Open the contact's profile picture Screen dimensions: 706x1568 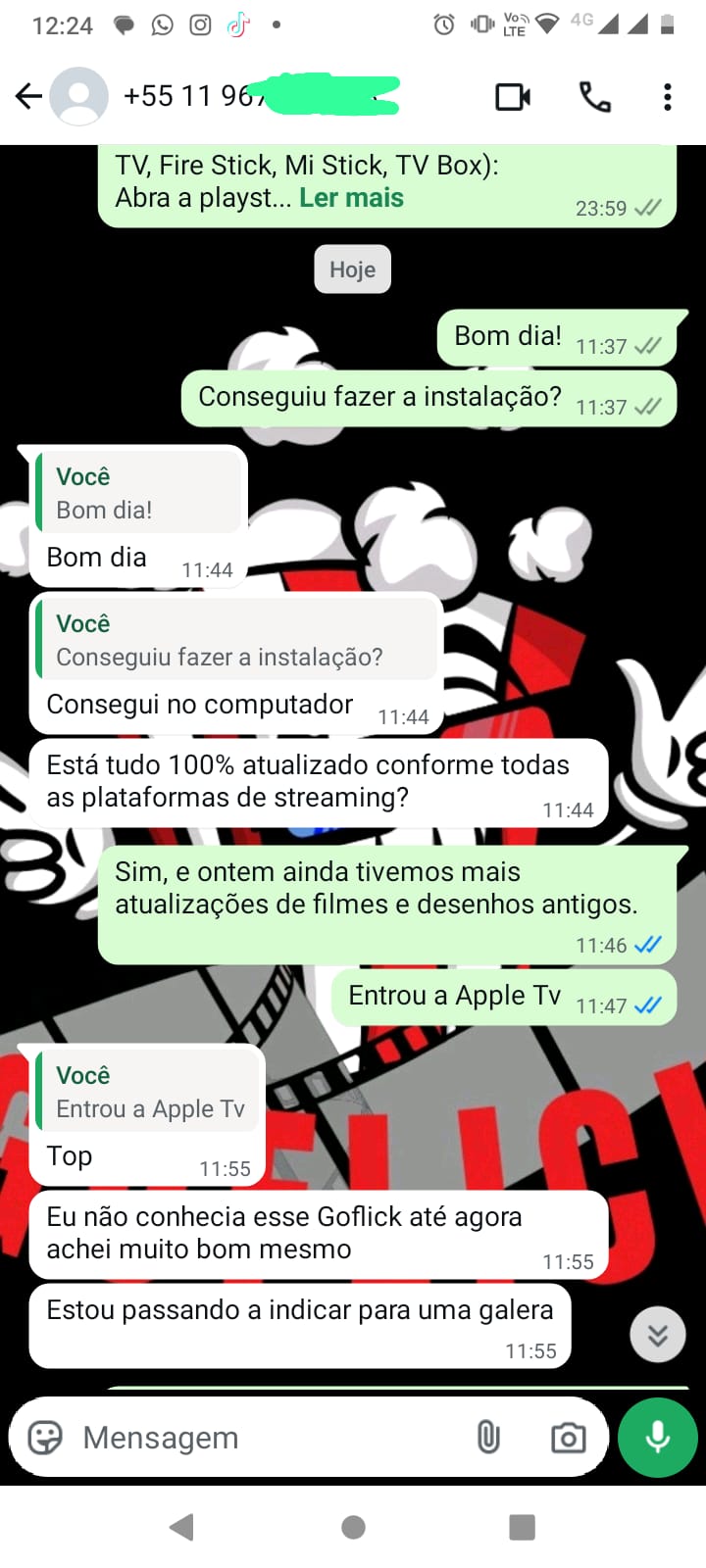pyautogui.click(x=79, y=96)
